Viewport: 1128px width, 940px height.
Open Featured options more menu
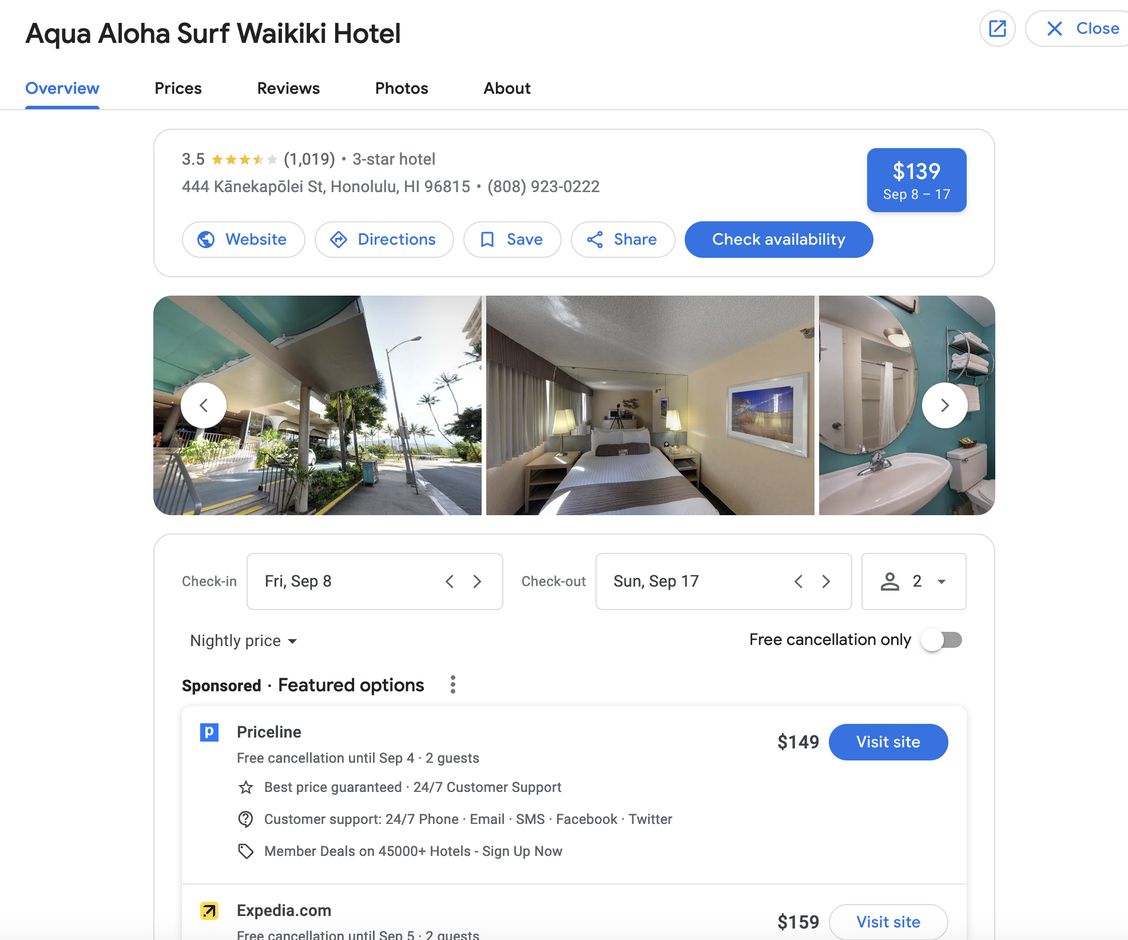coord(453,685)
